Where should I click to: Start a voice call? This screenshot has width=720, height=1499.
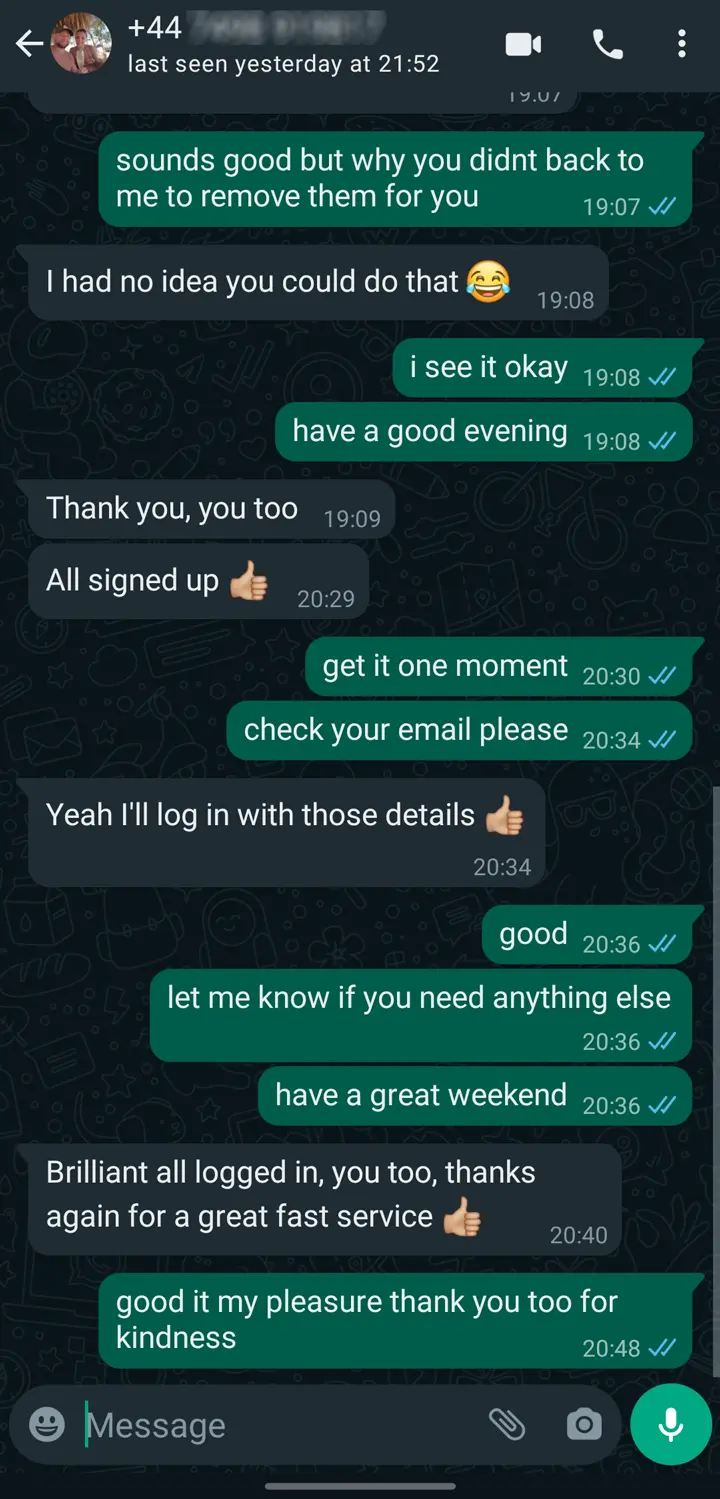coord(607,44)
